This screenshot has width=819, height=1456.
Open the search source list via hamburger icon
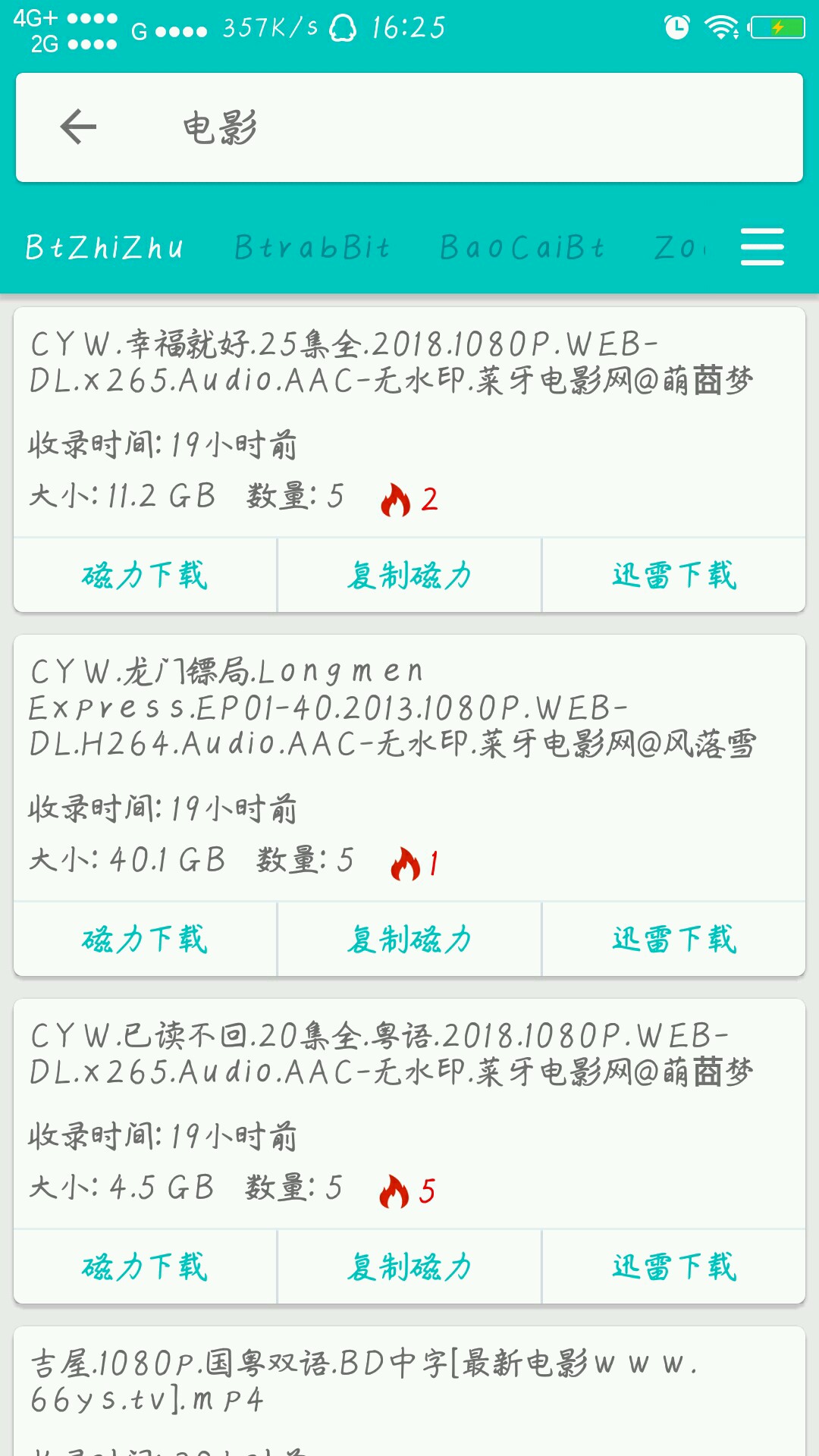763,246
